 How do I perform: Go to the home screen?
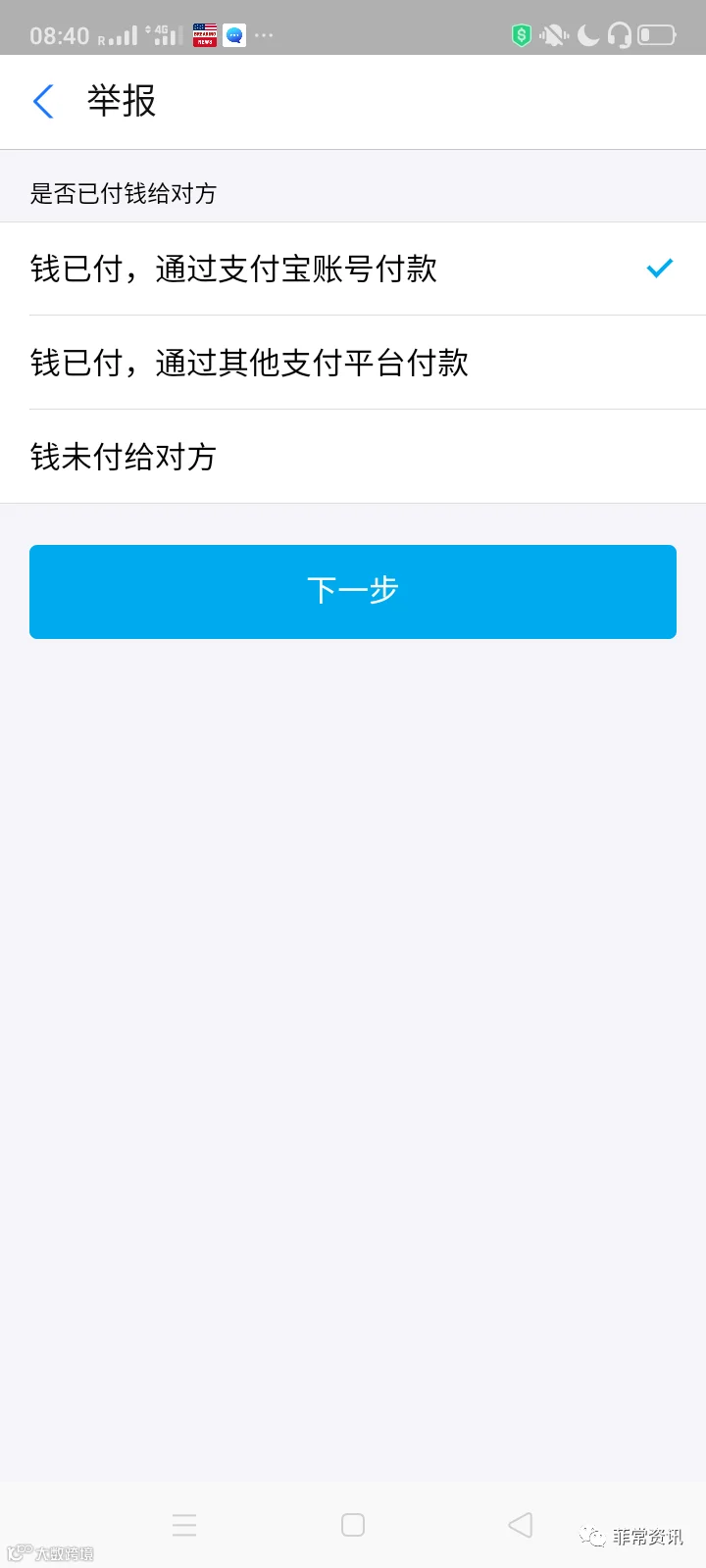353,1525
